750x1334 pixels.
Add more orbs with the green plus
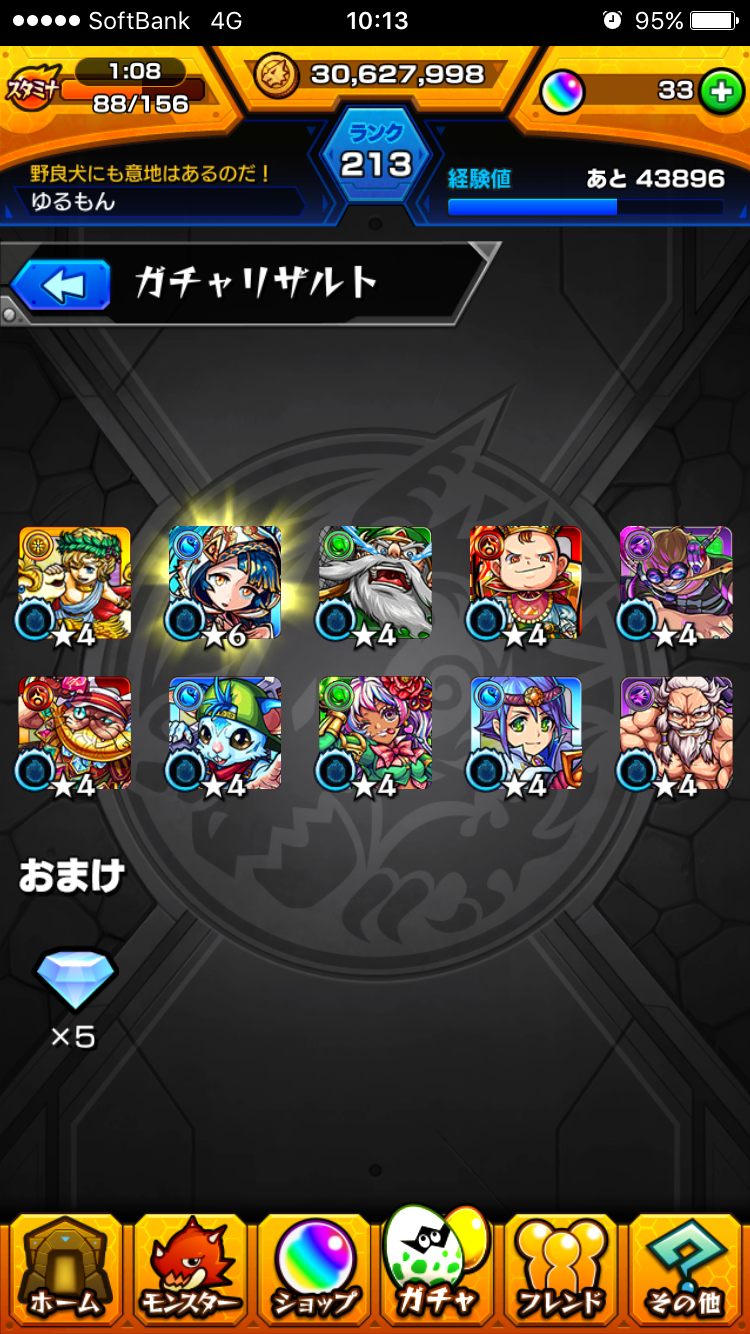click(719, 92)
